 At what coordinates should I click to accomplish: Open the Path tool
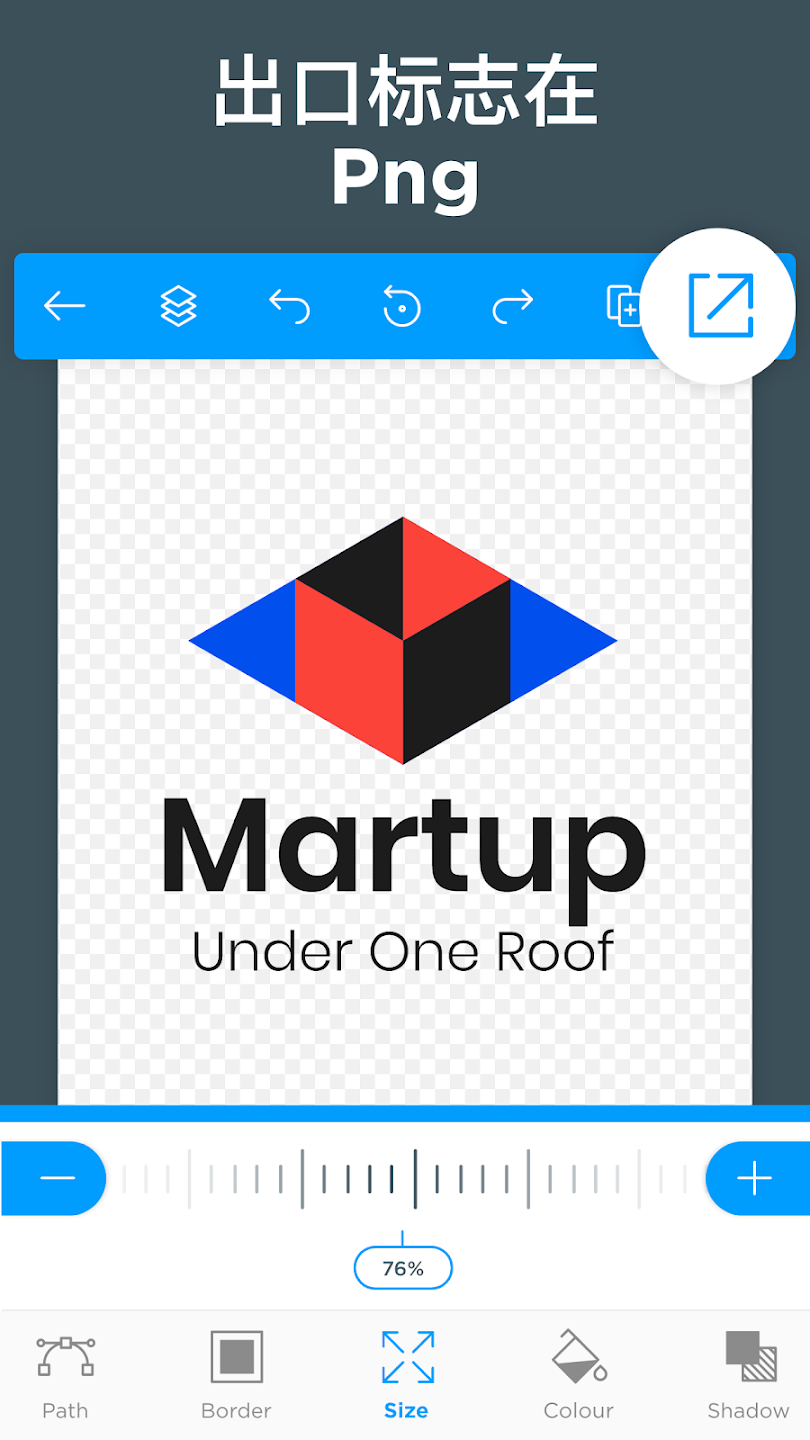click(65, 1374)
